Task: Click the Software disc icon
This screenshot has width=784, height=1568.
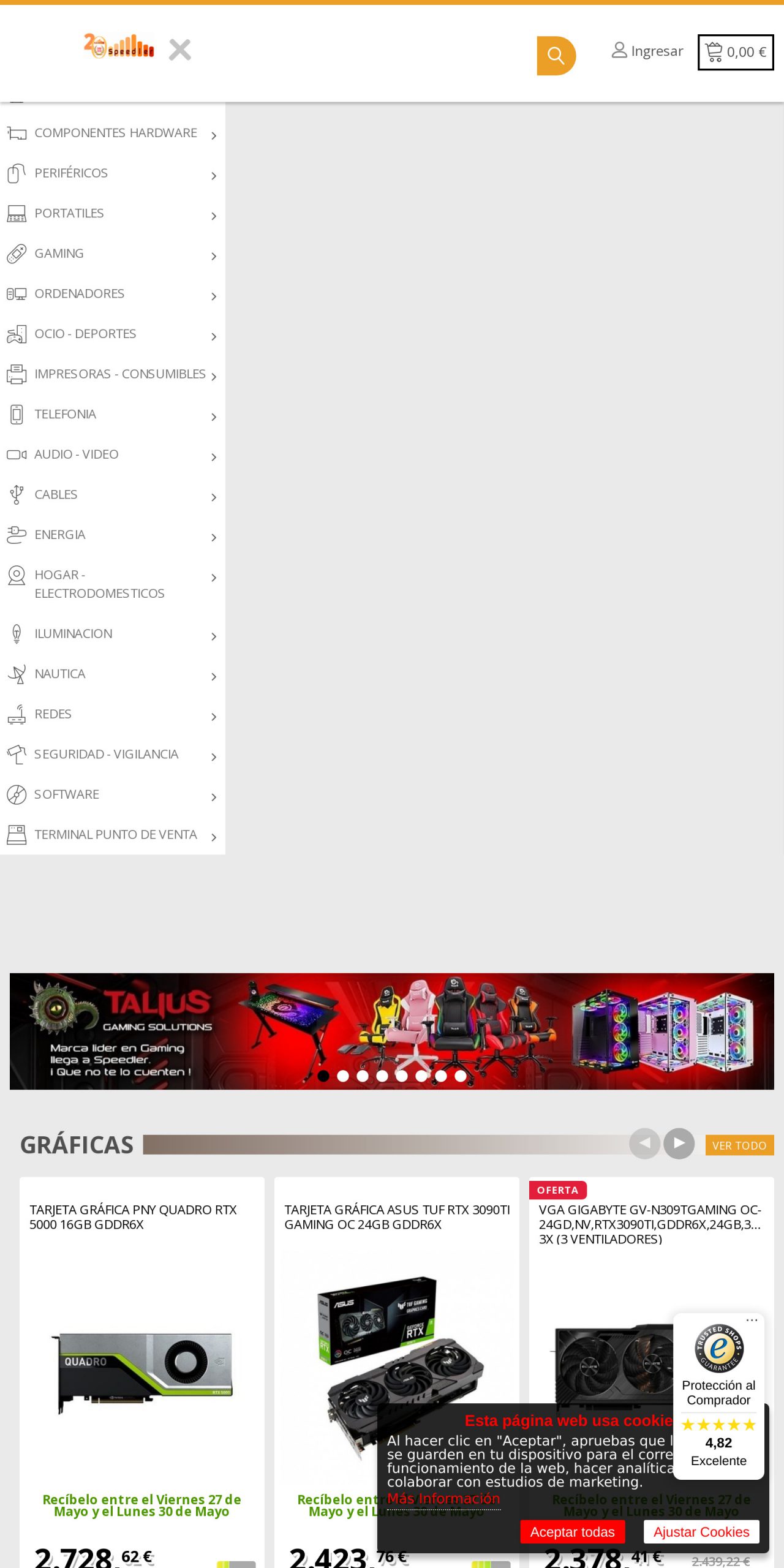Action: pyautogui.click(x=17, y=794)
